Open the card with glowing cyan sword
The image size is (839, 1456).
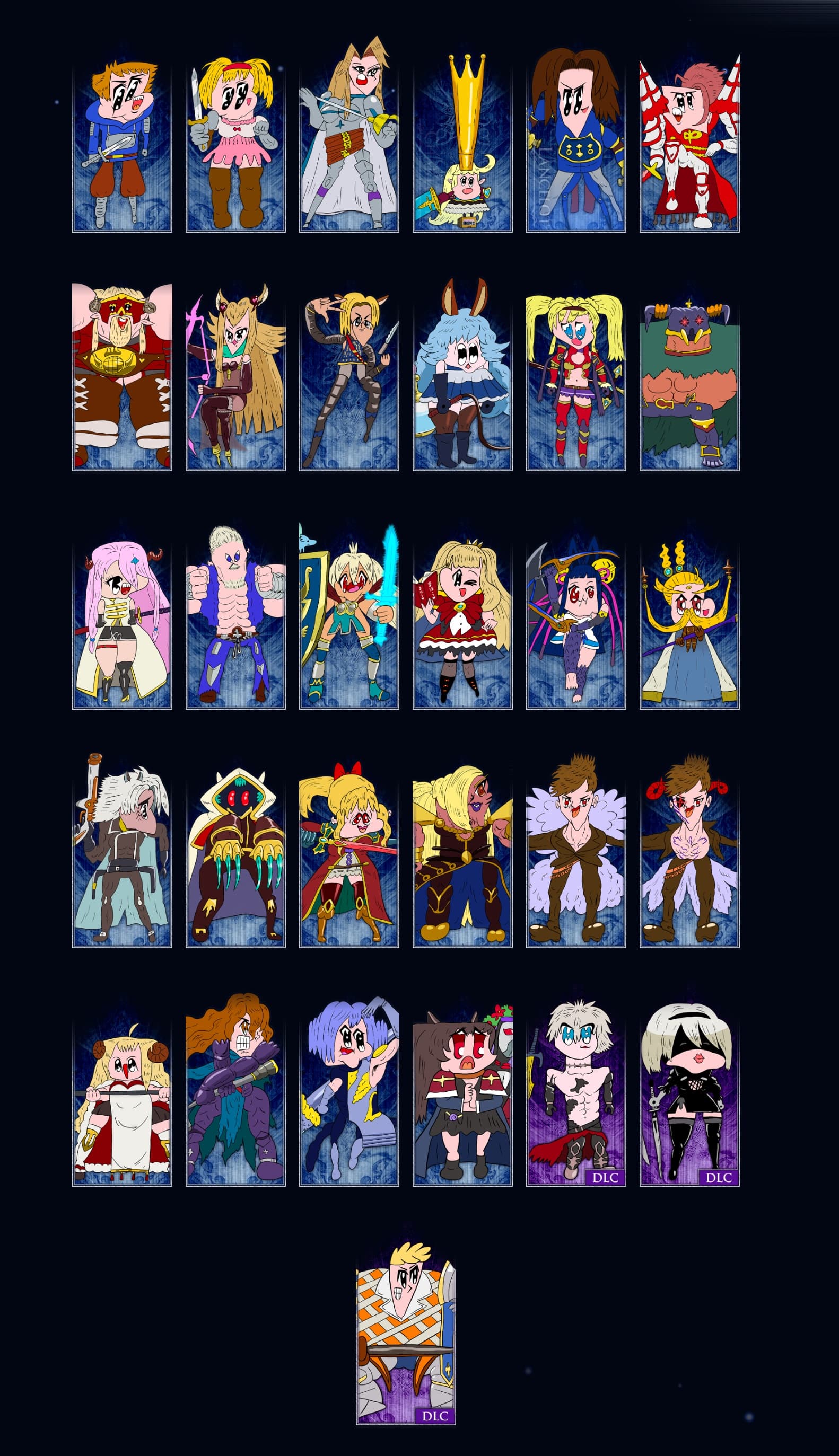[x=348, y=622]
